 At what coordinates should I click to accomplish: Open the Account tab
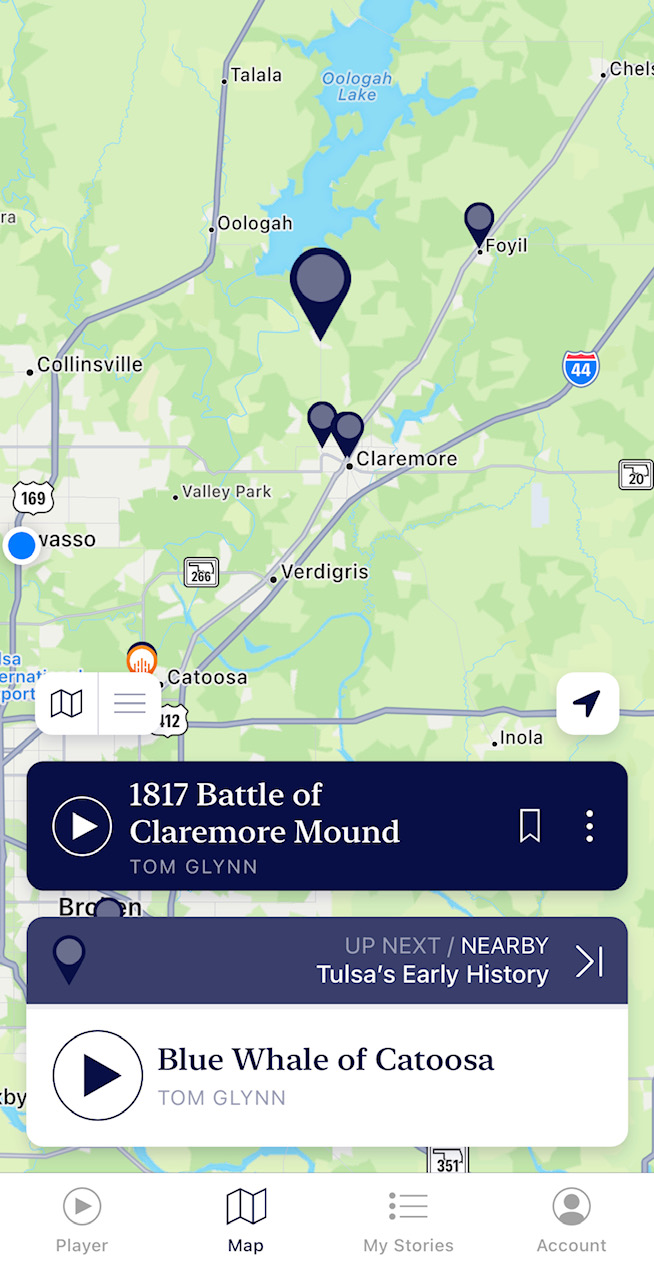click(x=572, y=1221)
